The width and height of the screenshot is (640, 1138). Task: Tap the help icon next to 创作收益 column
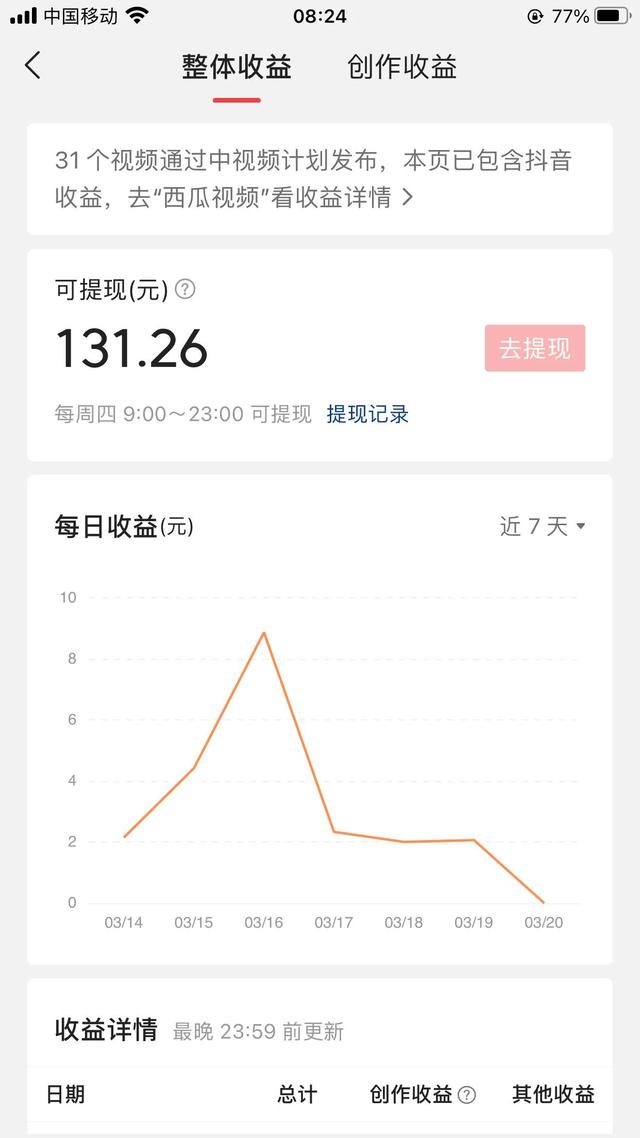click(467, 1095)
